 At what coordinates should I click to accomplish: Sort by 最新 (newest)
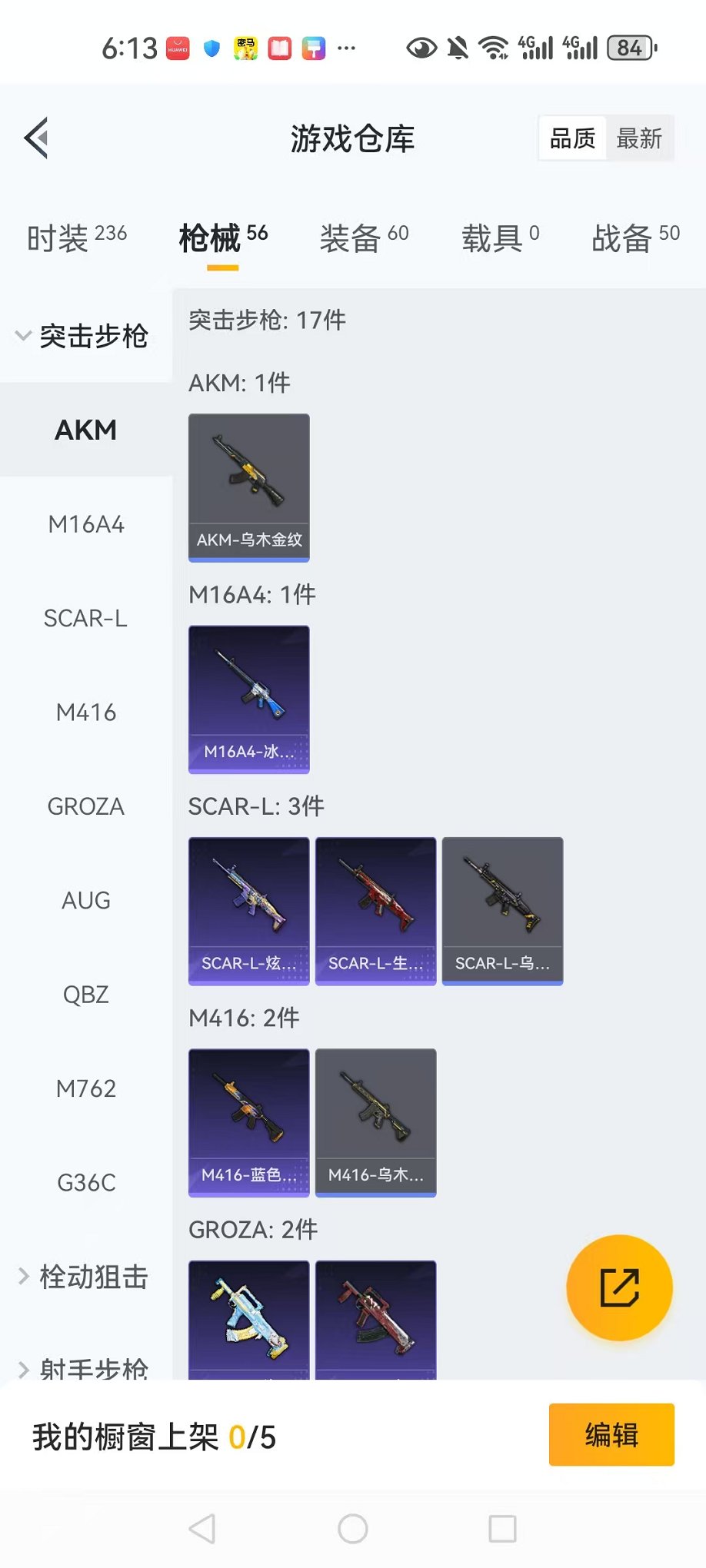pos(638,139)
